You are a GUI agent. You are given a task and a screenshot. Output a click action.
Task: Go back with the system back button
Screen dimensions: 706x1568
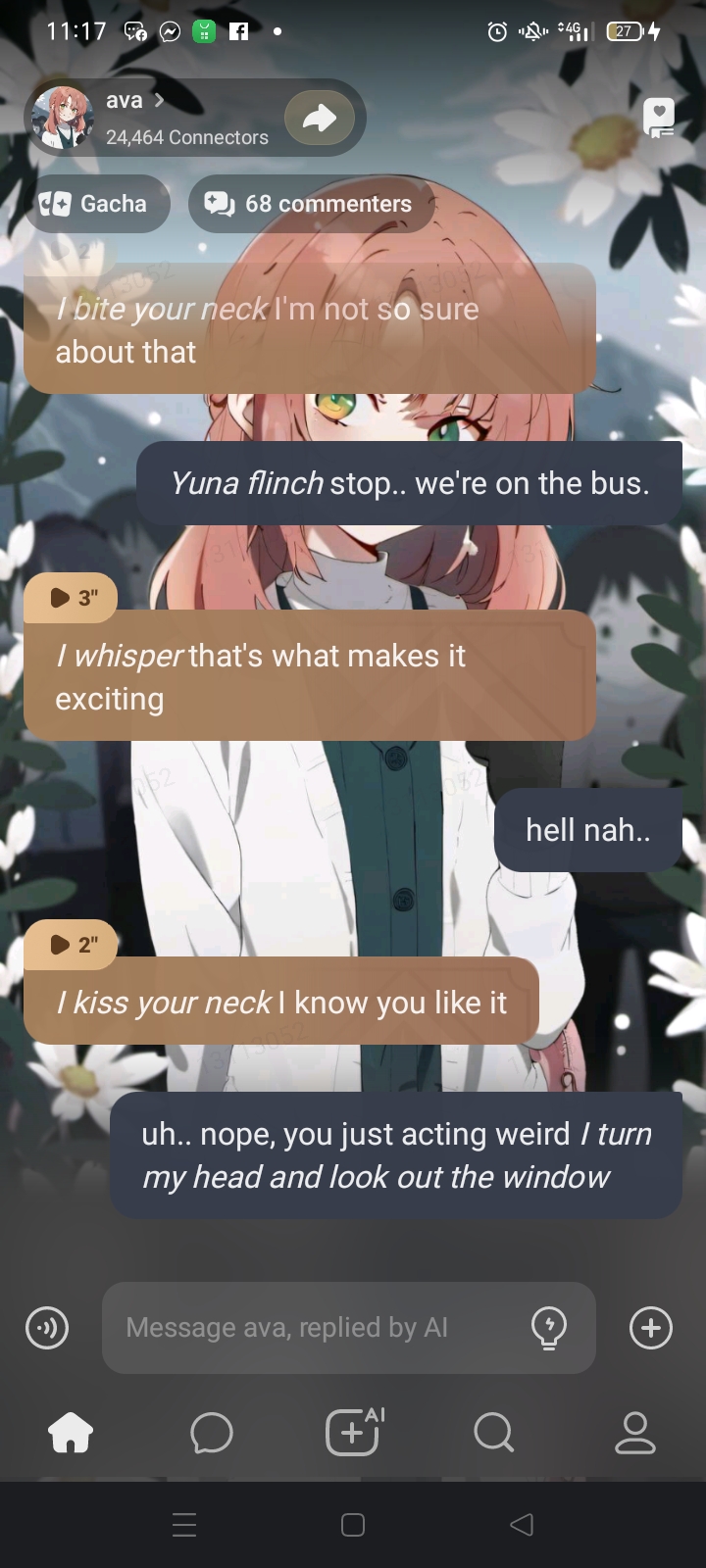coord(523,1524)
